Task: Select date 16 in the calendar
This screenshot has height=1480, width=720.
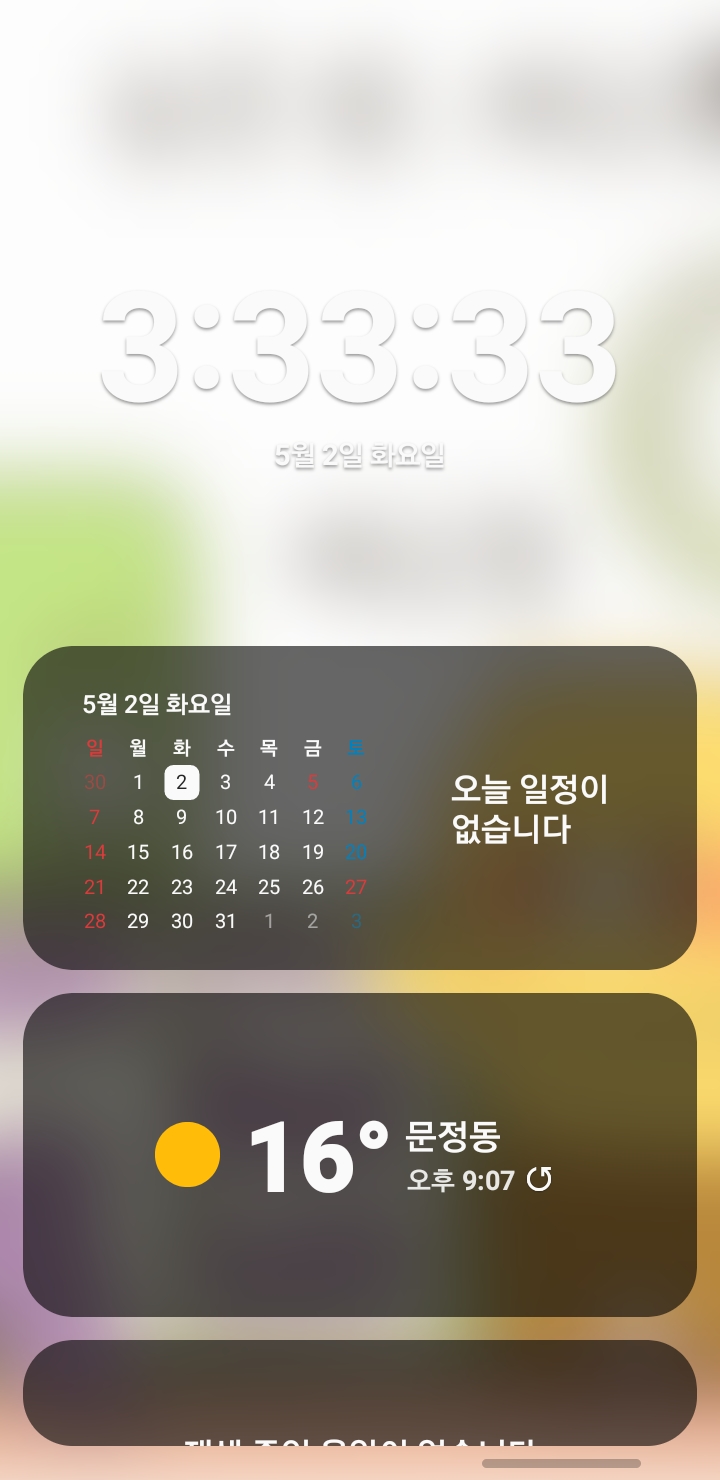Action: pyautogui.click(x=182, y=852)
